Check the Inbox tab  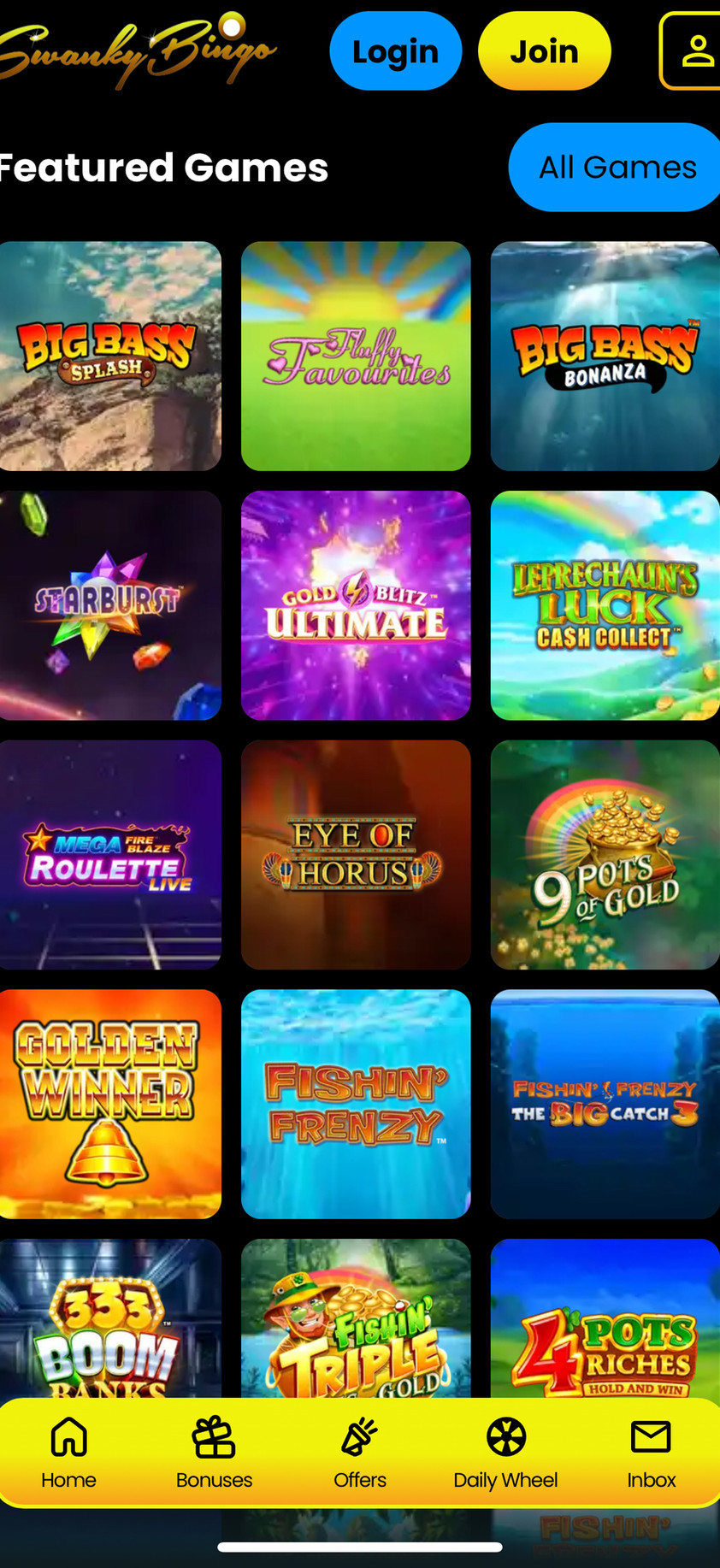651,1453
